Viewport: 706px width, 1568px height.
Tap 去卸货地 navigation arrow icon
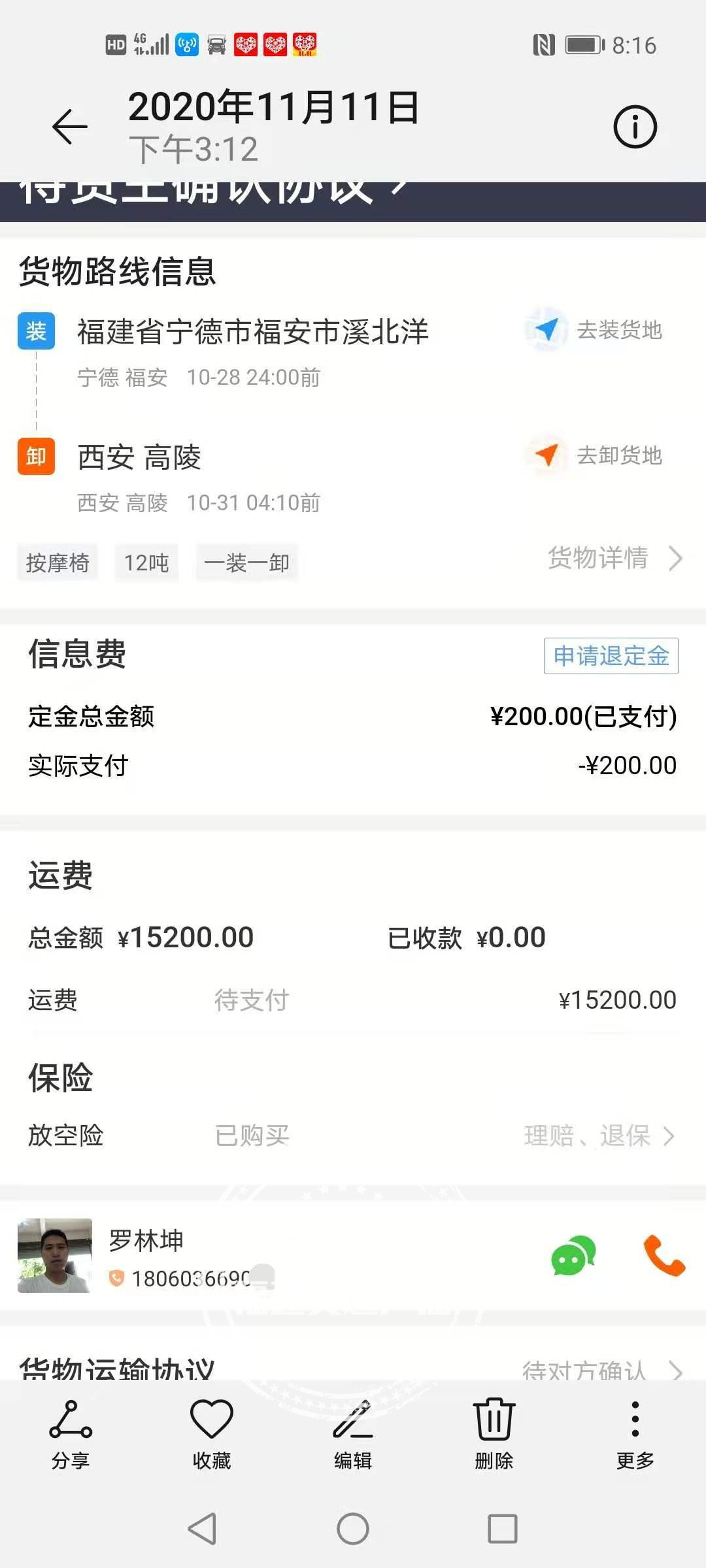(x=546, y=457)
